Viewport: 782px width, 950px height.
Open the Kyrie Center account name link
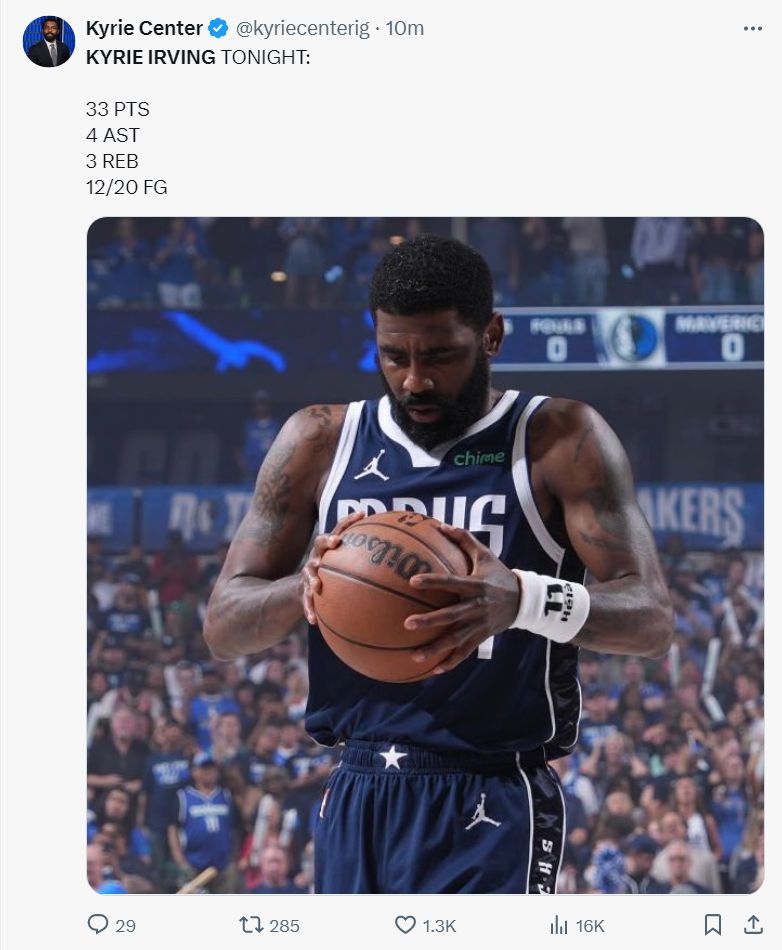(x=144, y=28)
